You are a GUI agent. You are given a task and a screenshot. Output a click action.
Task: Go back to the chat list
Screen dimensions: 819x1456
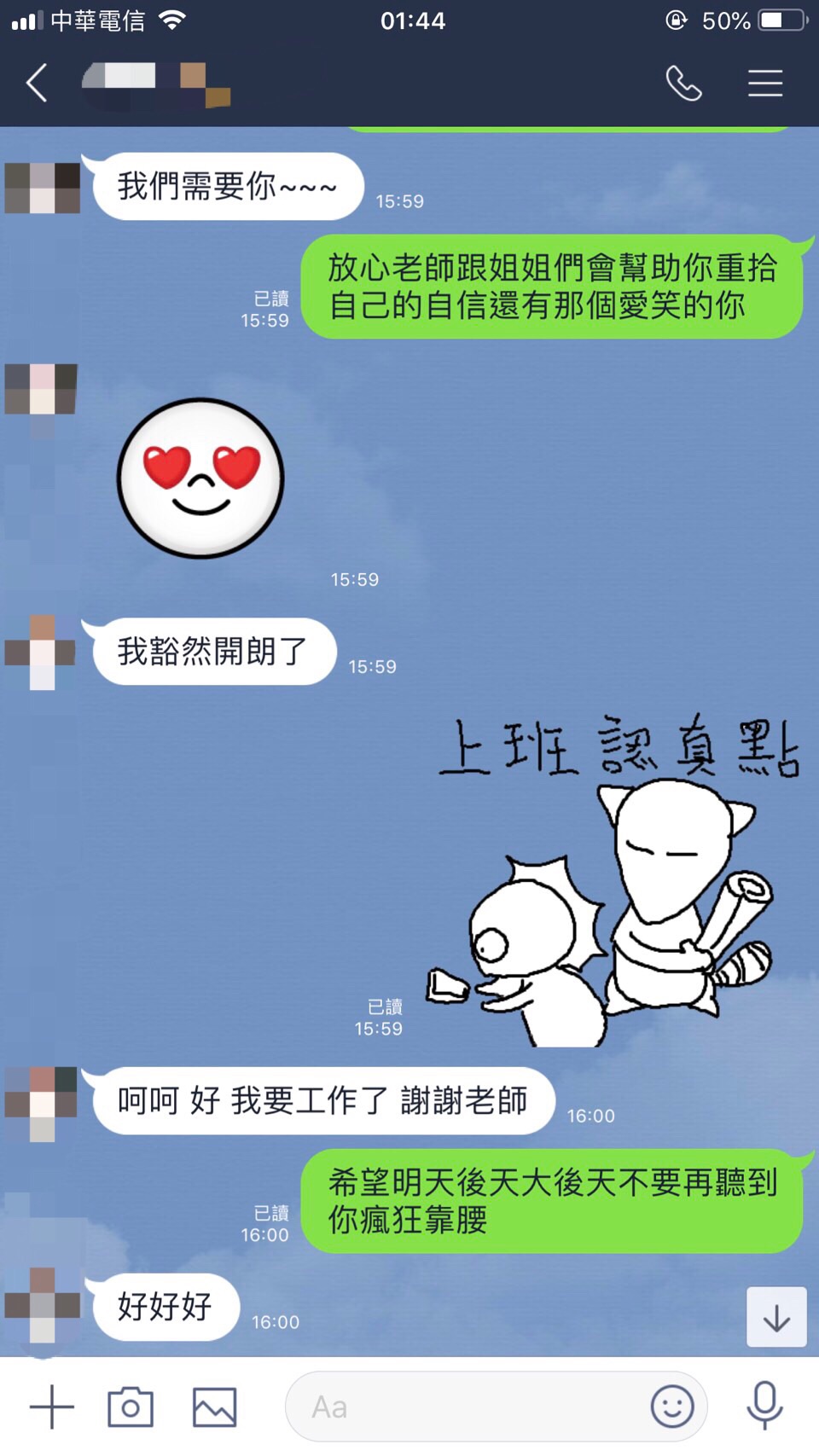37,84
